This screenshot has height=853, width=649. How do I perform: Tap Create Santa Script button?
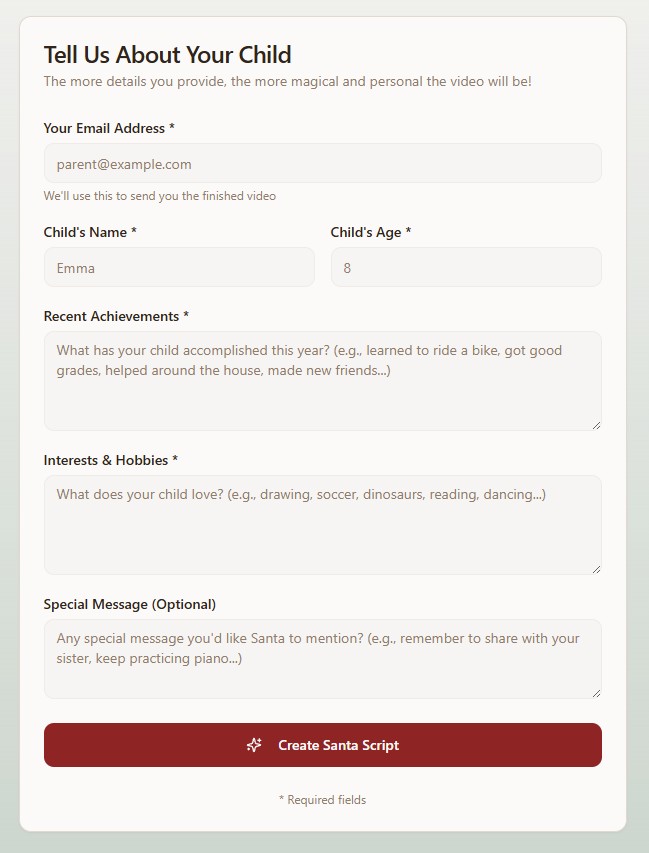(322, 745)
